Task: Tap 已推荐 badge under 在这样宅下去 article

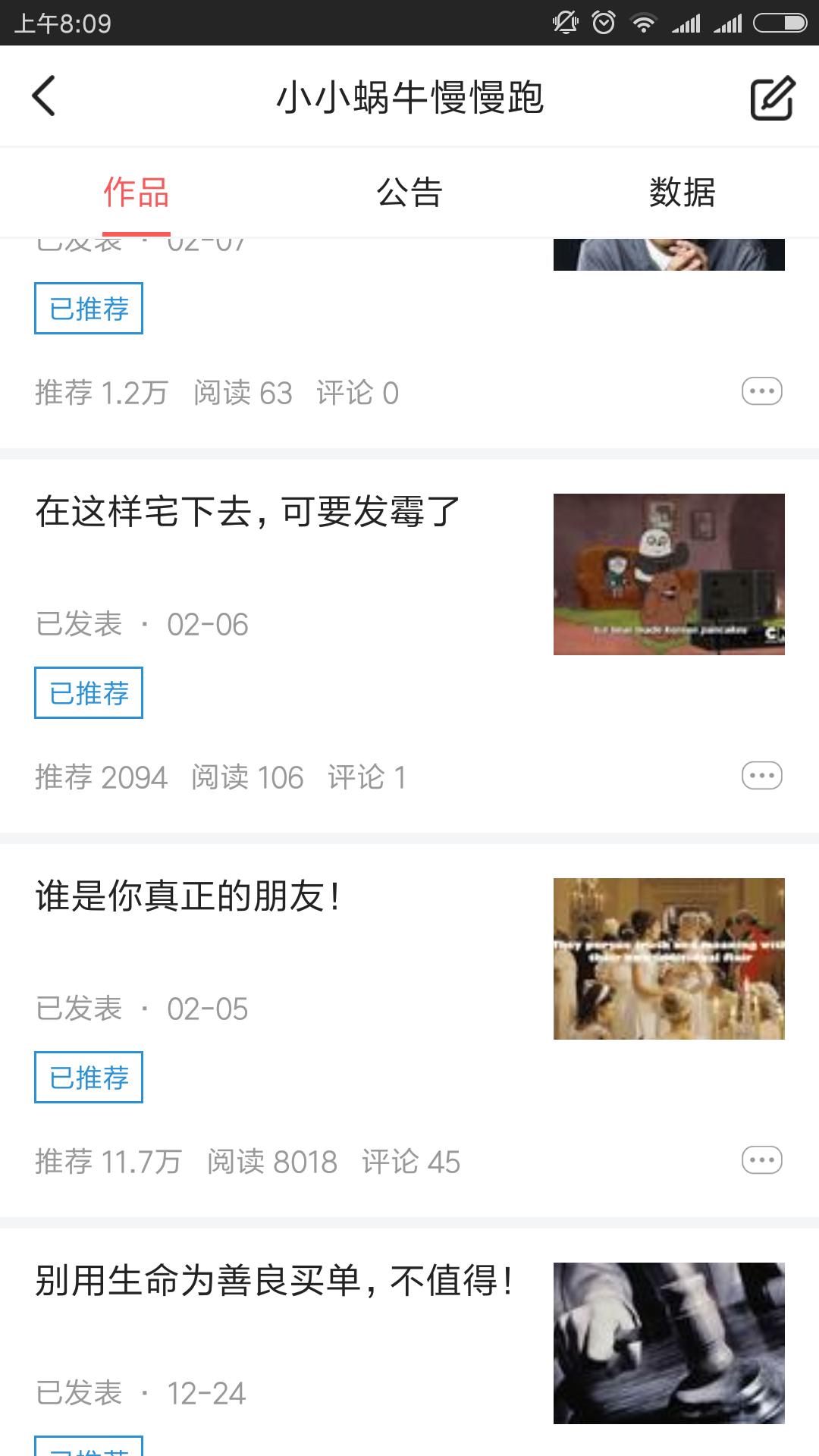Action: click(x=88, y=692)
